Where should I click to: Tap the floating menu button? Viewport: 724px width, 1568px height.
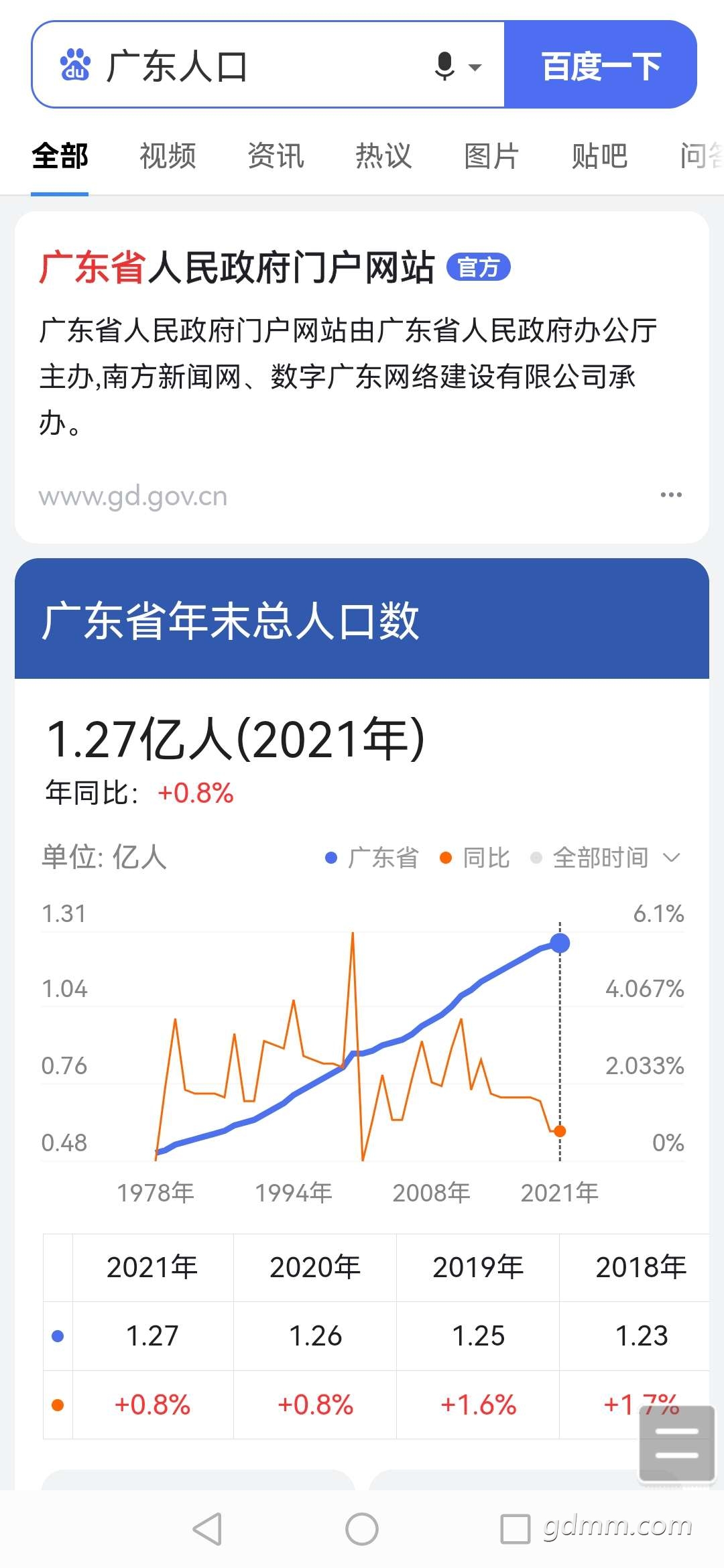tap(676, 1443)
